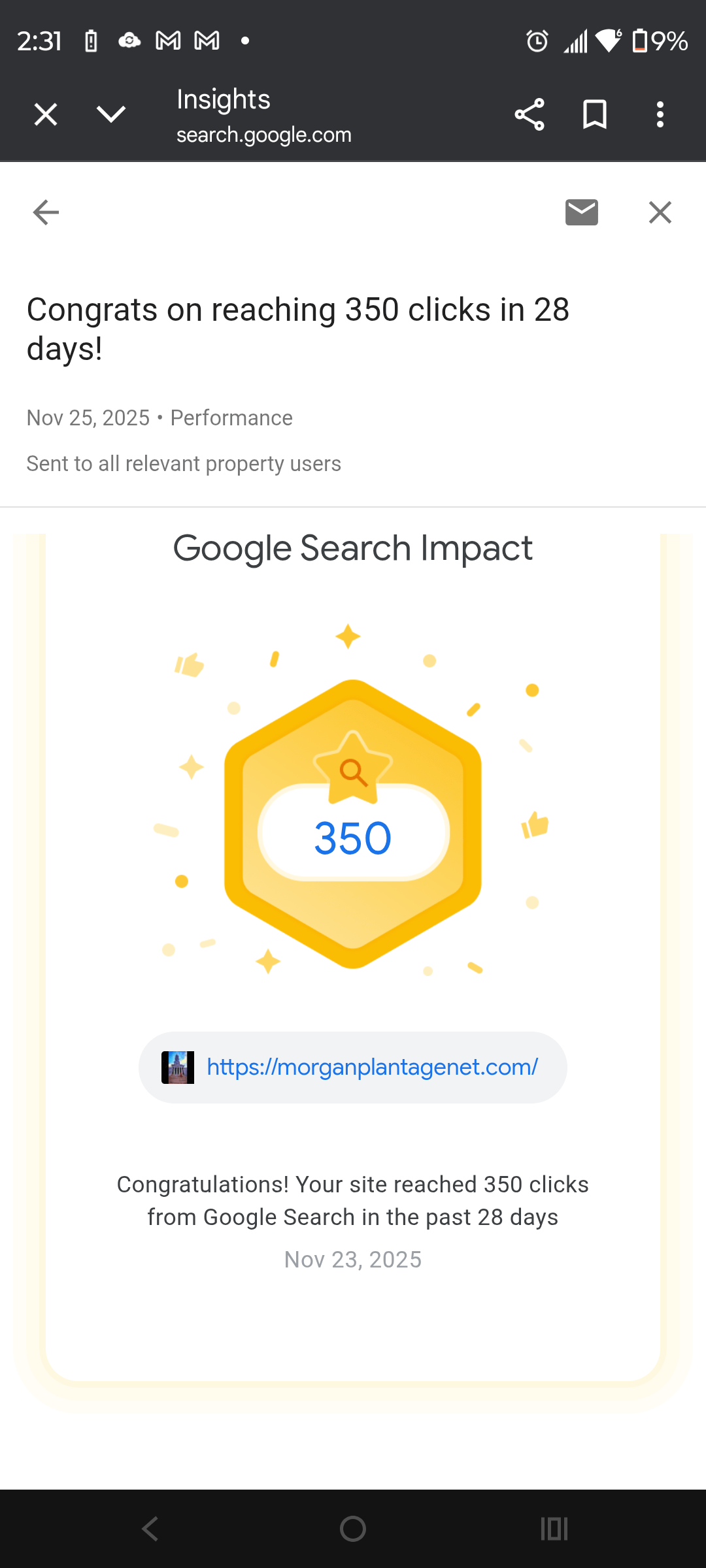This screenshot has height=1568, width=706.
Task: Tap the system home button
Action: (353, 1529)
